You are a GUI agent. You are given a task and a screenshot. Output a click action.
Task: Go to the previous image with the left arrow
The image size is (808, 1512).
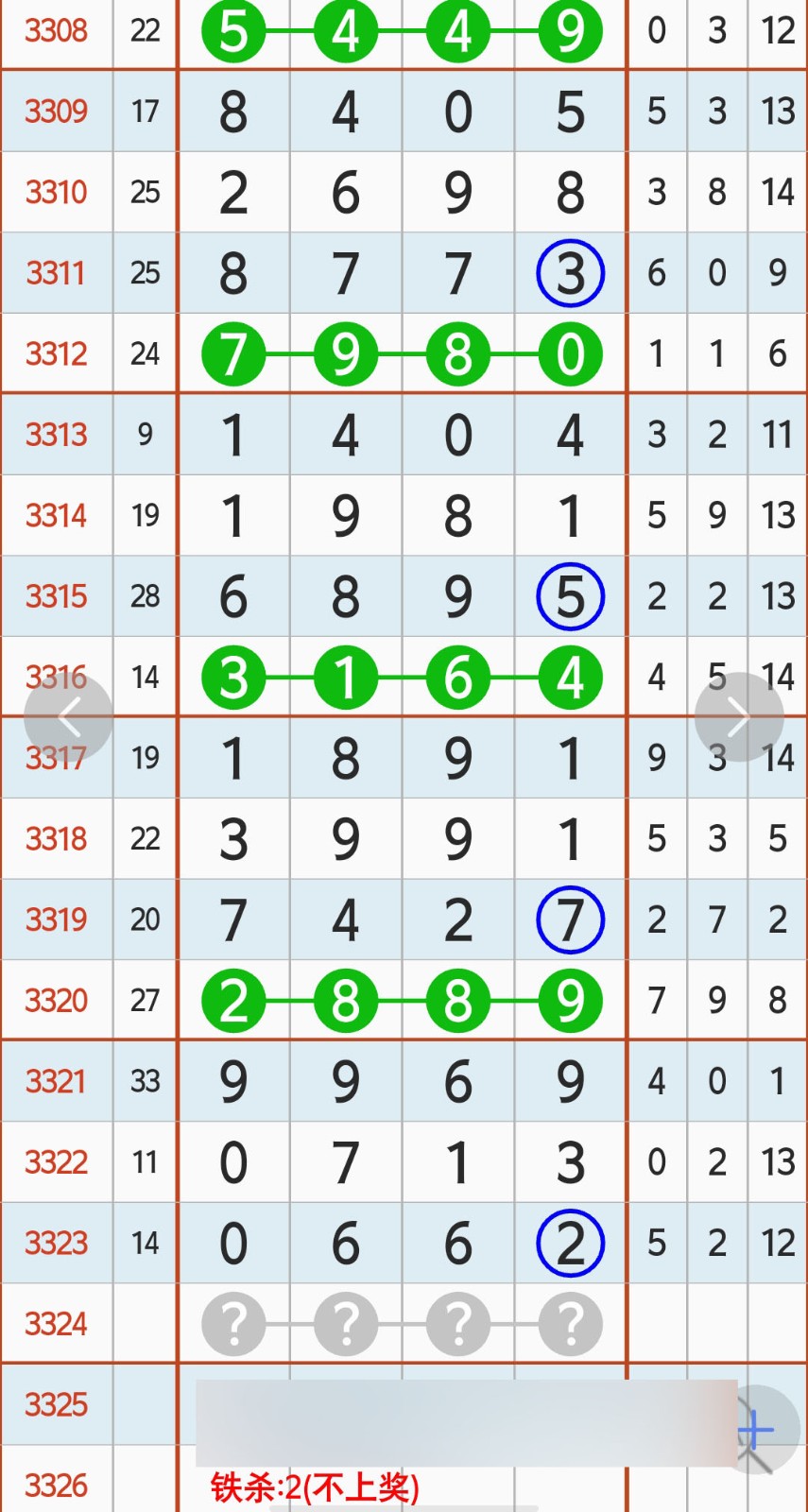[x=68, y=717]
